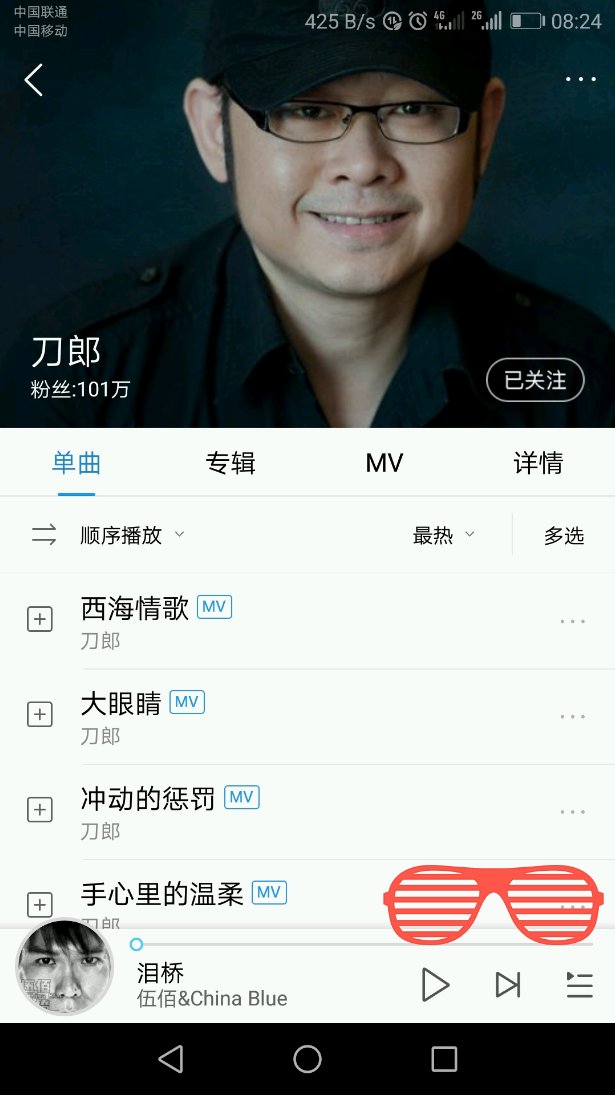Tap the system home button
The height and width of the screenshot is (1095, 615).
(x=307, y=1059)
